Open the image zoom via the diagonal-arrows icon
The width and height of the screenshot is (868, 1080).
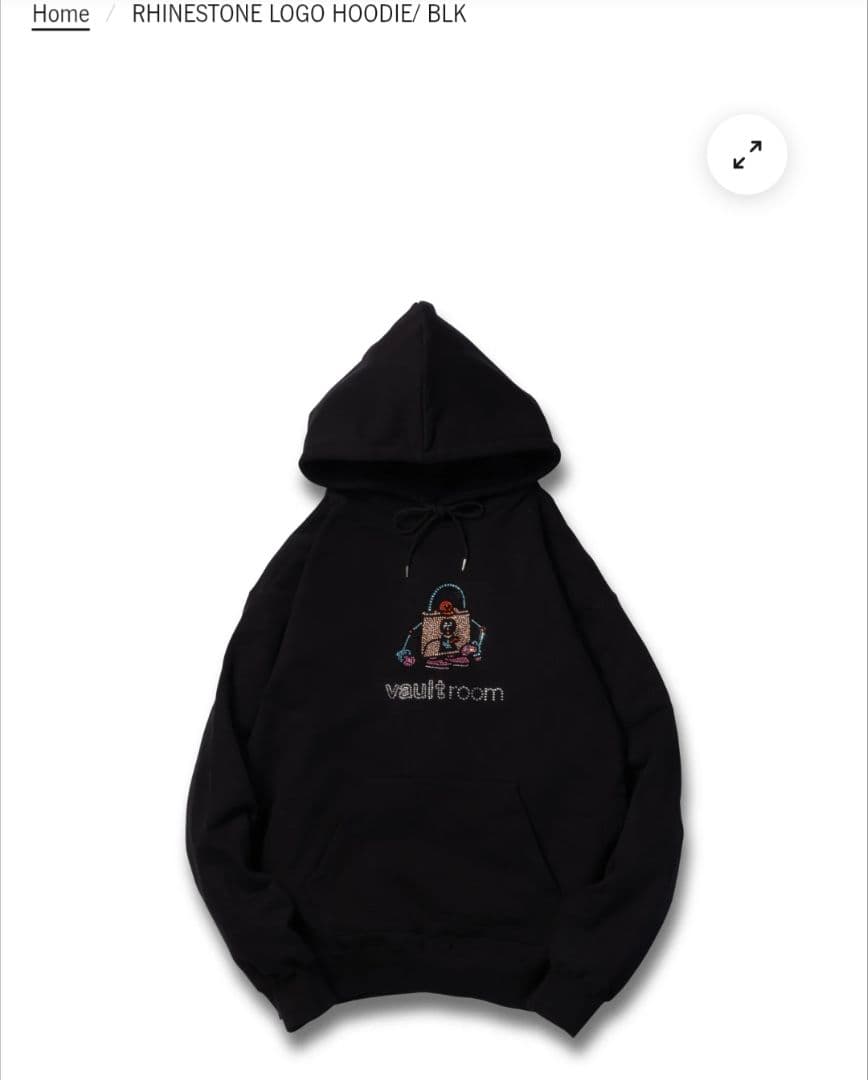pyautogui.click(x=745, y=153)
